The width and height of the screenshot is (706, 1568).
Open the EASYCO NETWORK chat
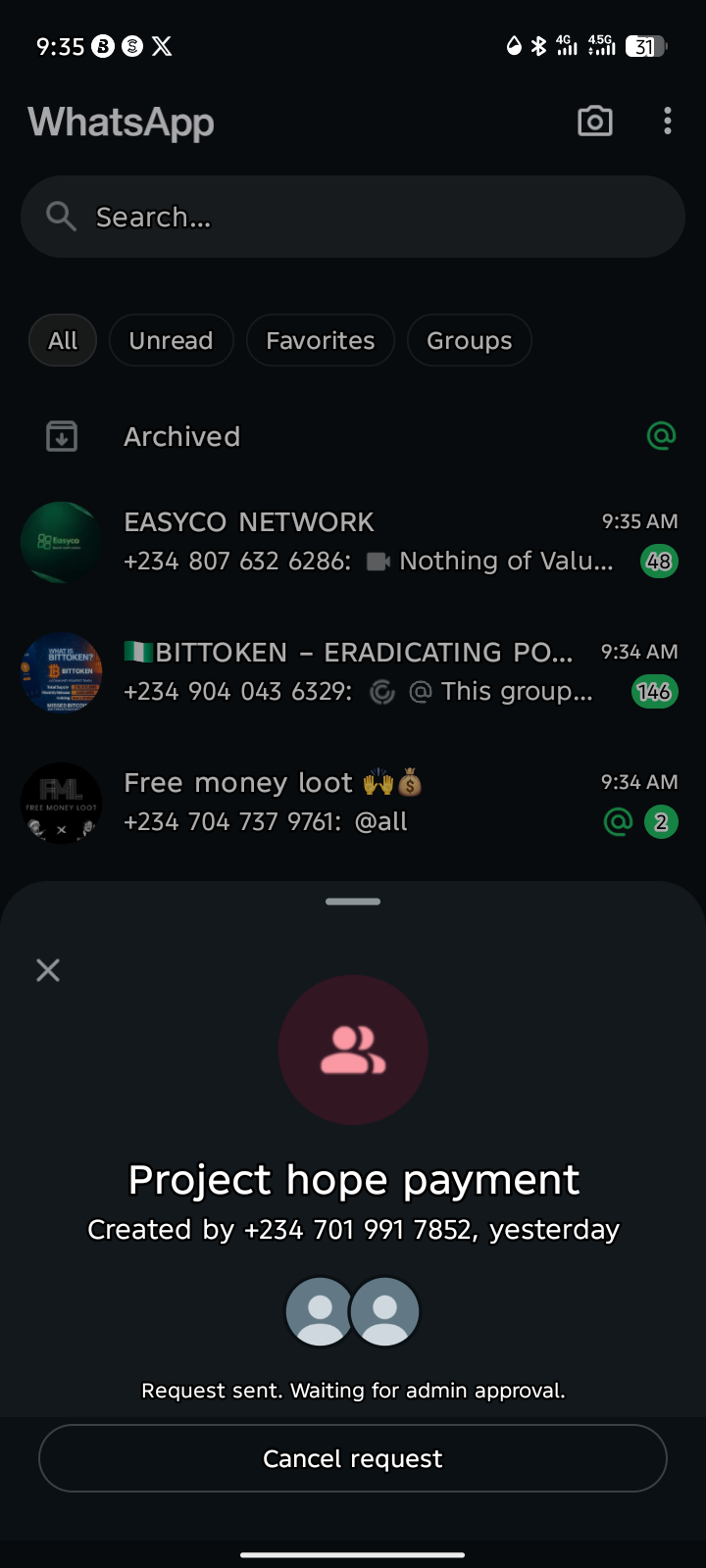click(353, 542)
